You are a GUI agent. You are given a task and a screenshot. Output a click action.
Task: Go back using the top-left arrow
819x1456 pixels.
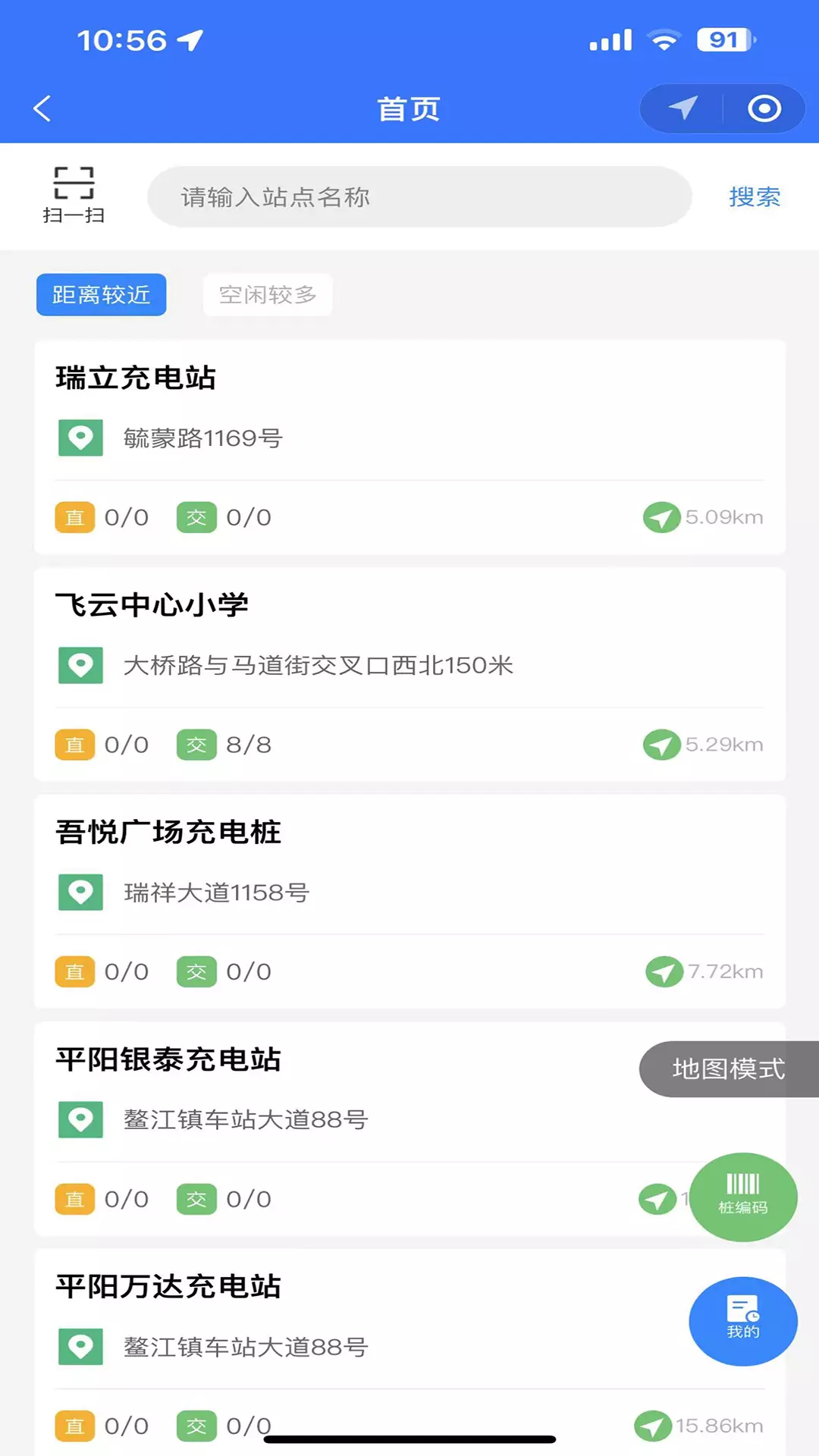pos(42,108)
